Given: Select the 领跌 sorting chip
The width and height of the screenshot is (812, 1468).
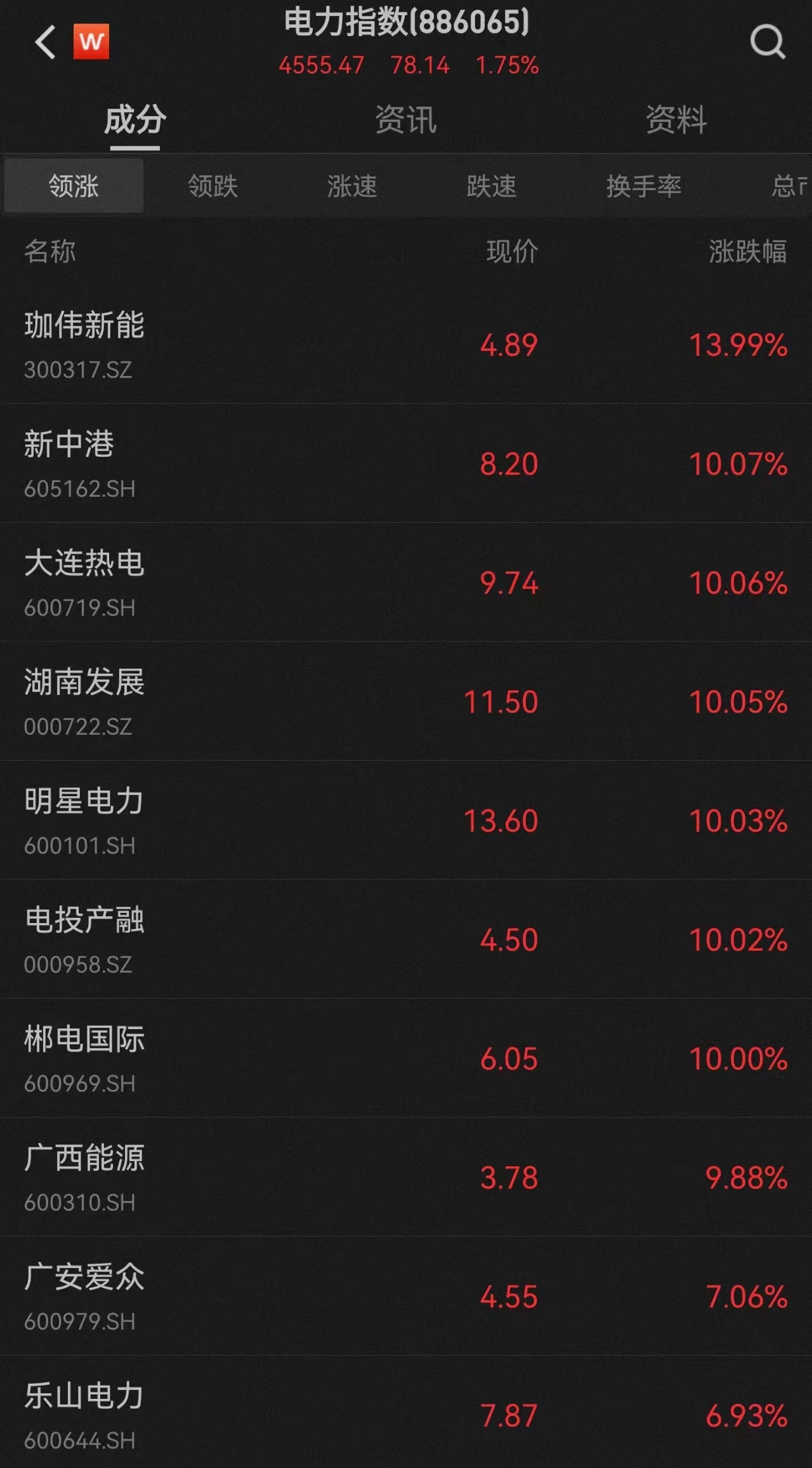Looking at the screenshot, I should (x=213, y=186).
